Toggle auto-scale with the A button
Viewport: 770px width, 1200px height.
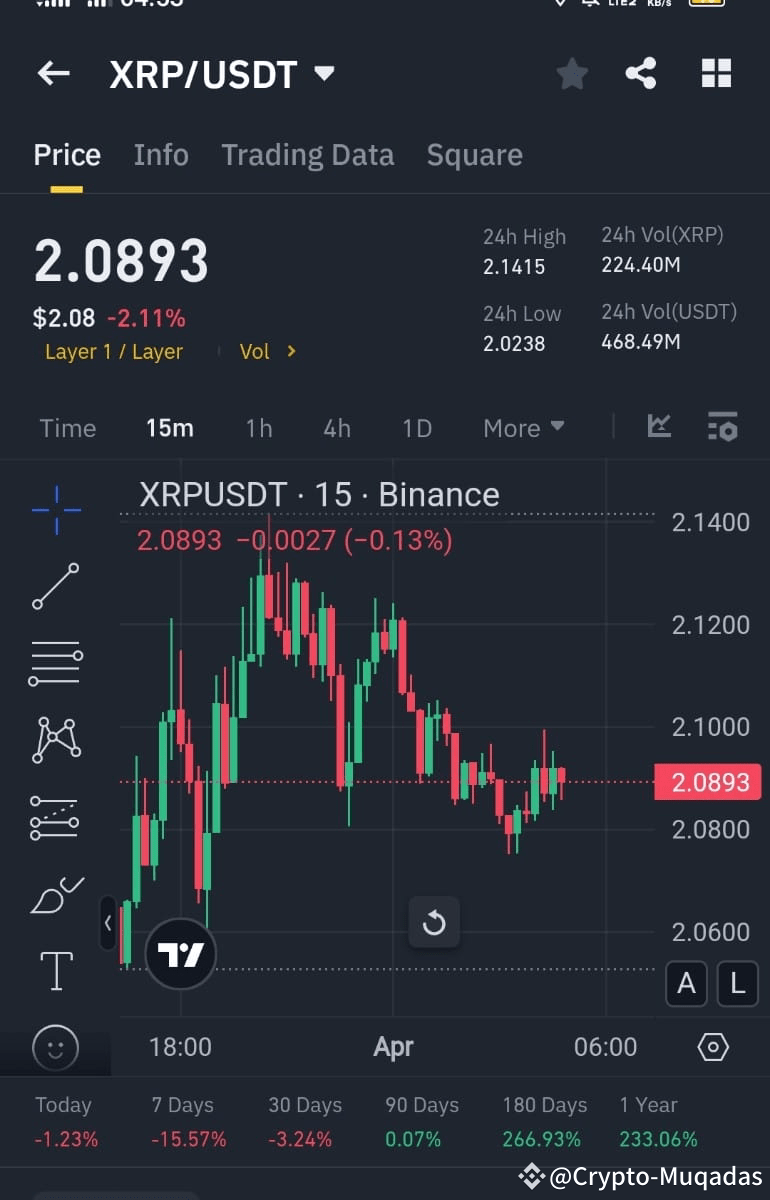[x=687, y=984]
